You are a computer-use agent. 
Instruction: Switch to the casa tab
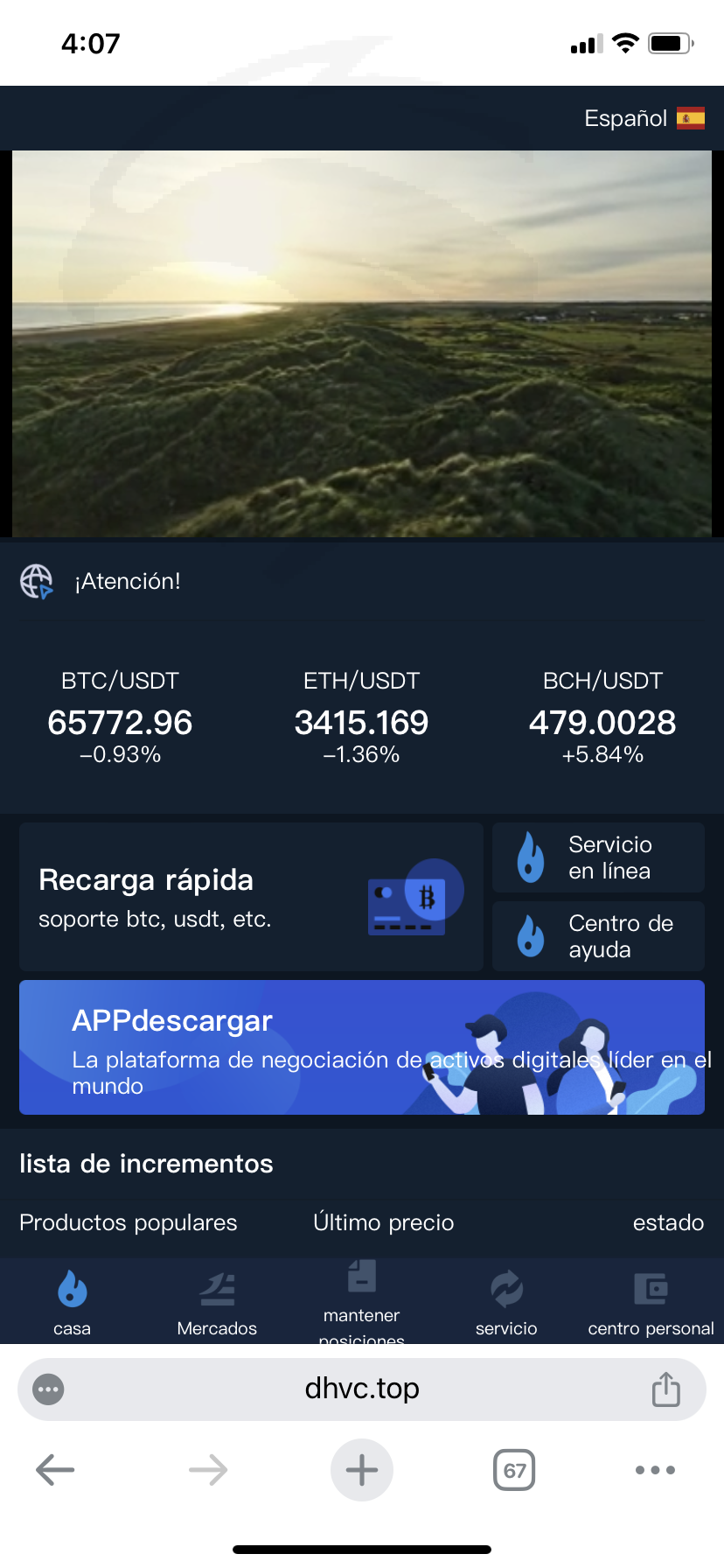[x=73, y=1302]
